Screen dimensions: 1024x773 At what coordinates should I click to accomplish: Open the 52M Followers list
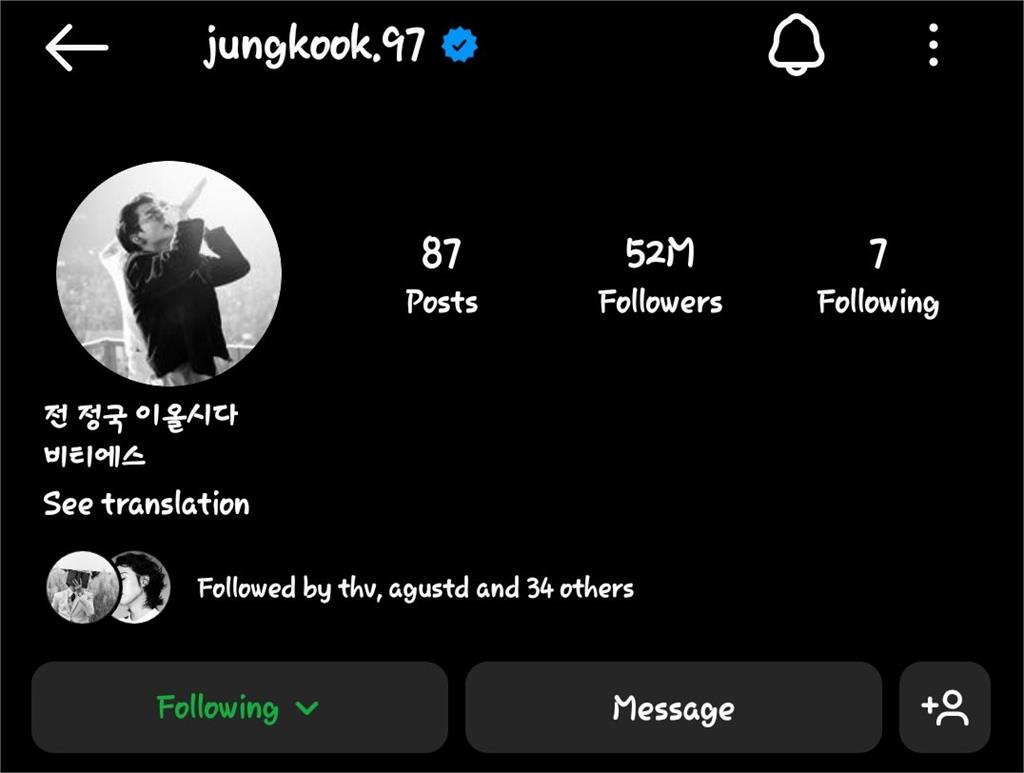click(x=660, y=276)
